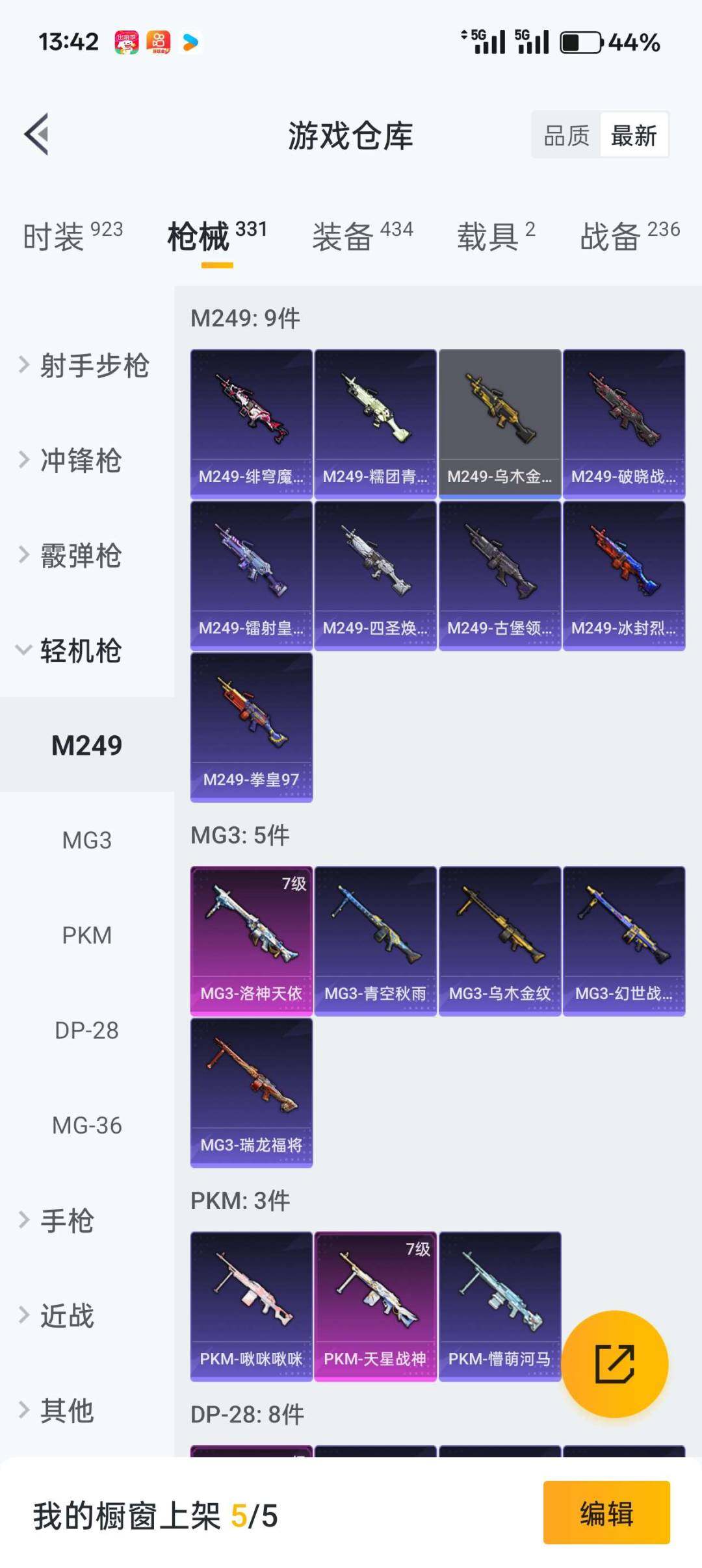Tap the yellow share floating button
The height and width of the screenshot is (1568, 702).
pyautogui.click(x=614, y=1363)
